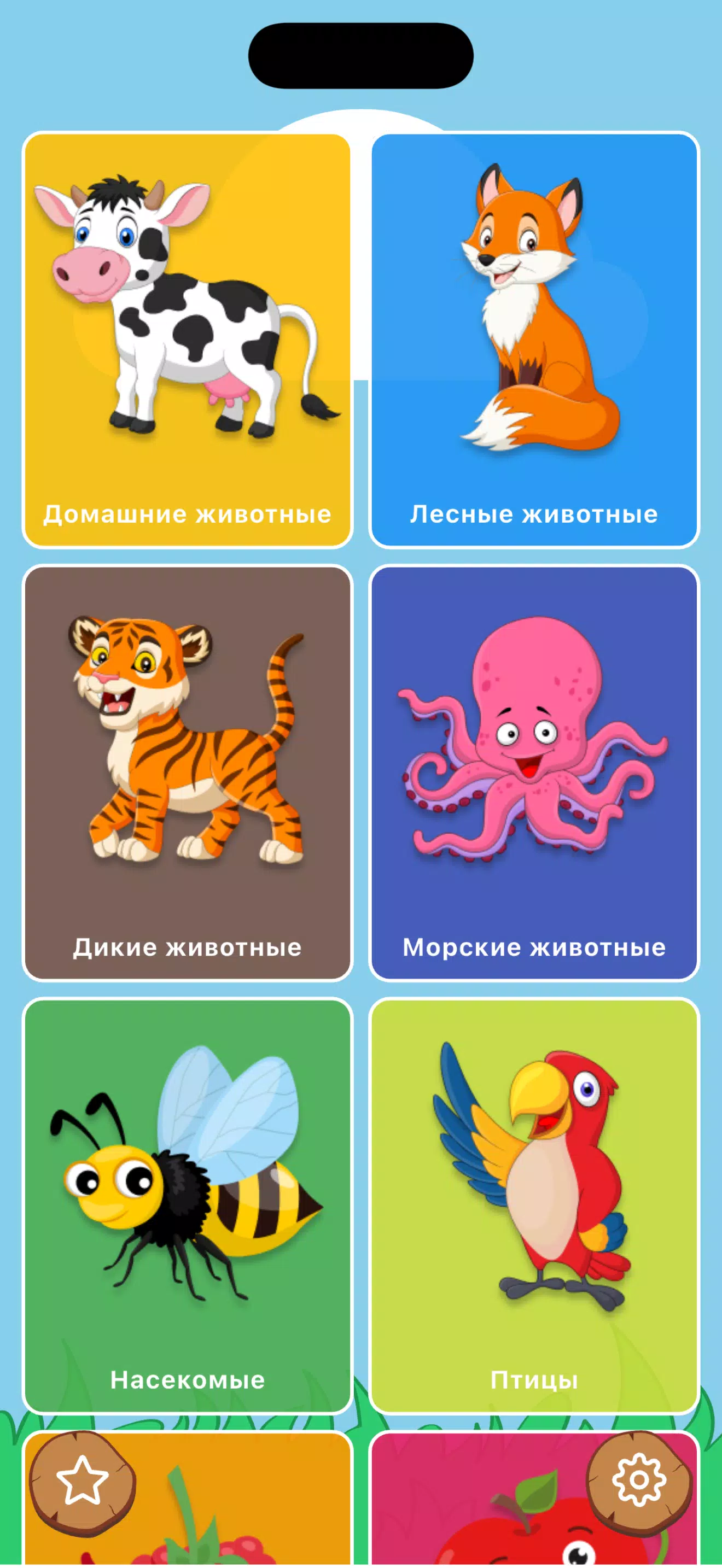Open the Лесные животные card
Image resolution: width=722 pixels, height=1568 pixels.
tap(534, 340)
